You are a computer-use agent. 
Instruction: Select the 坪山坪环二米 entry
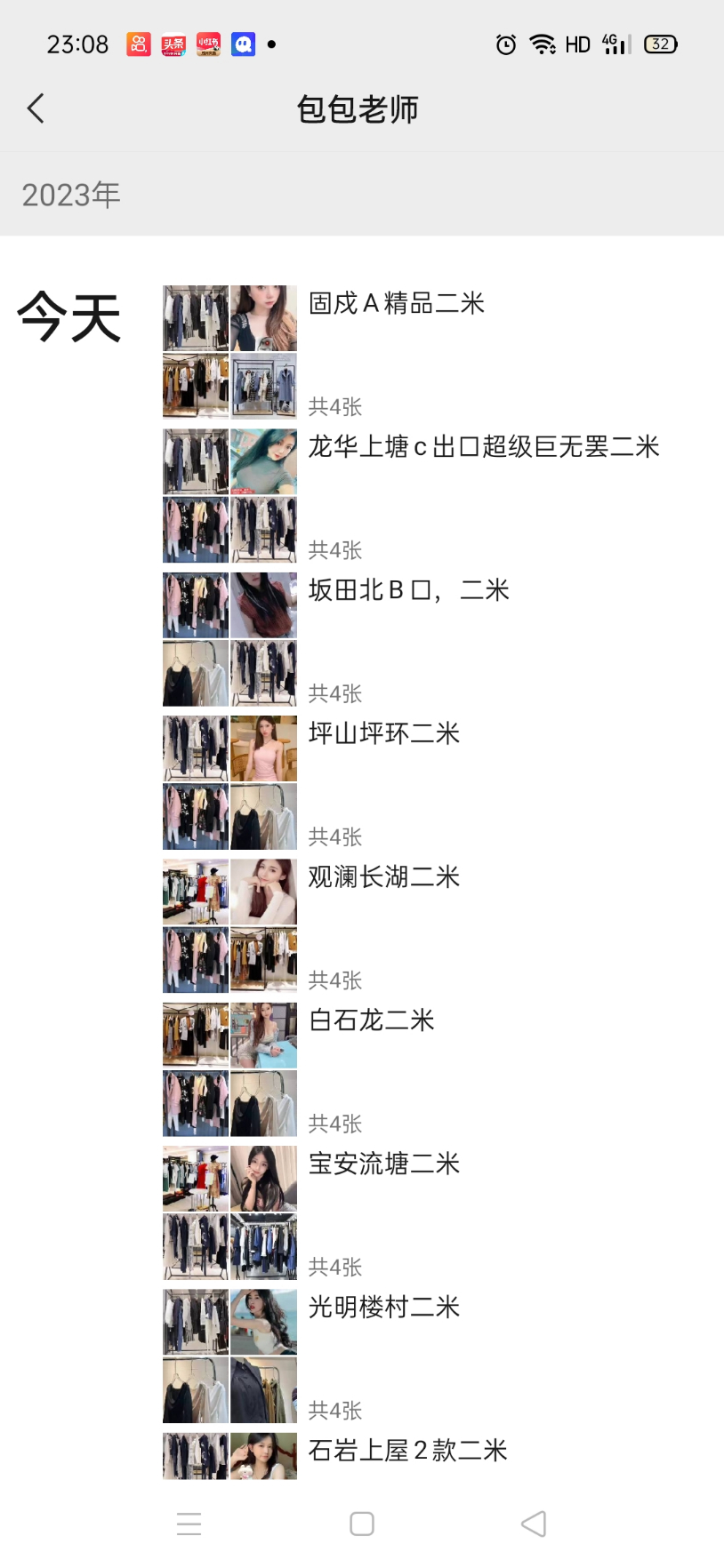(x=383, y=734)
